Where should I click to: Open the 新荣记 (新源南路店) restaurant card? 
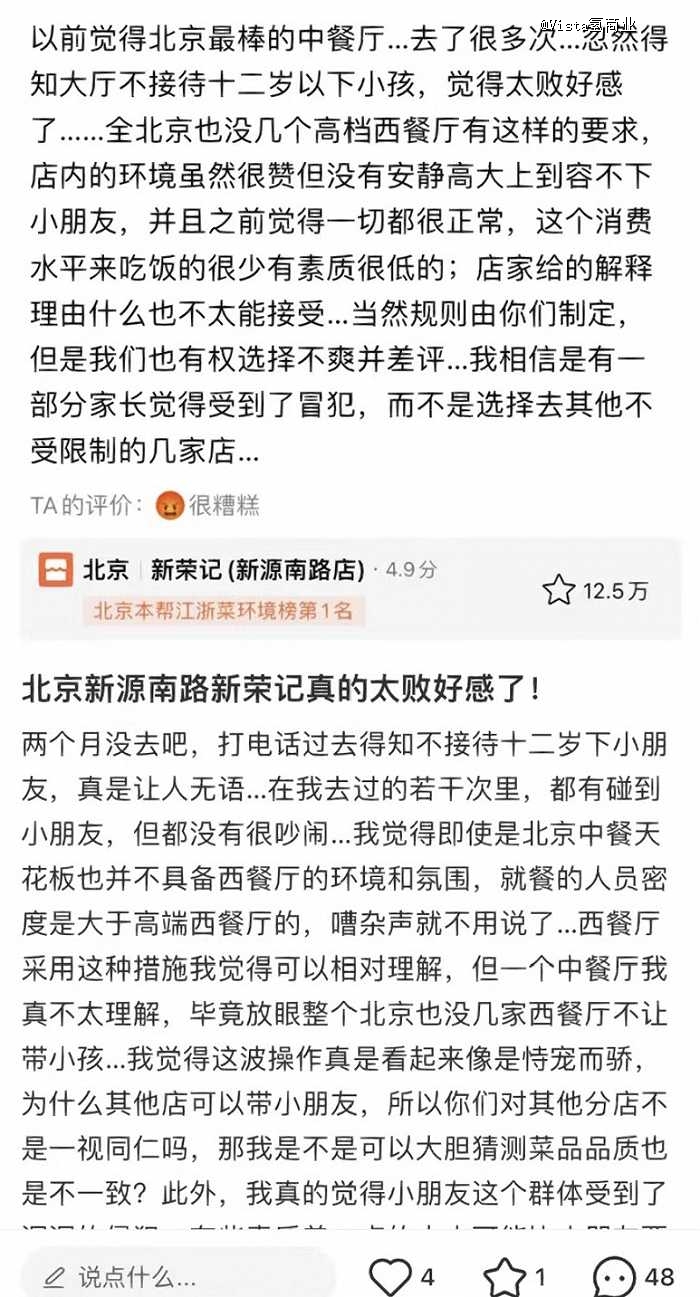point(350,590)
